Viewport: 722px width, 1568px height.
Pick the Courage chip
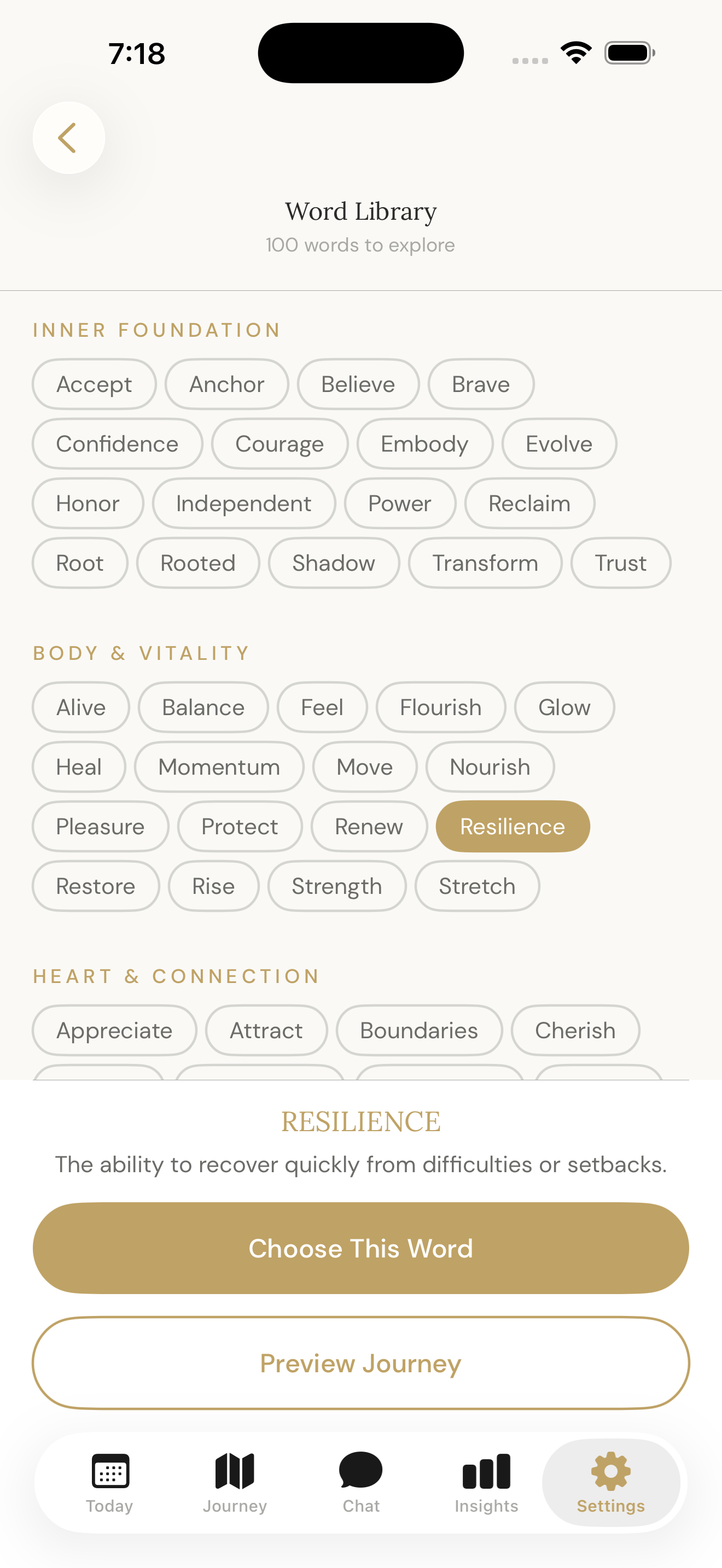click(x=280, y=444)
